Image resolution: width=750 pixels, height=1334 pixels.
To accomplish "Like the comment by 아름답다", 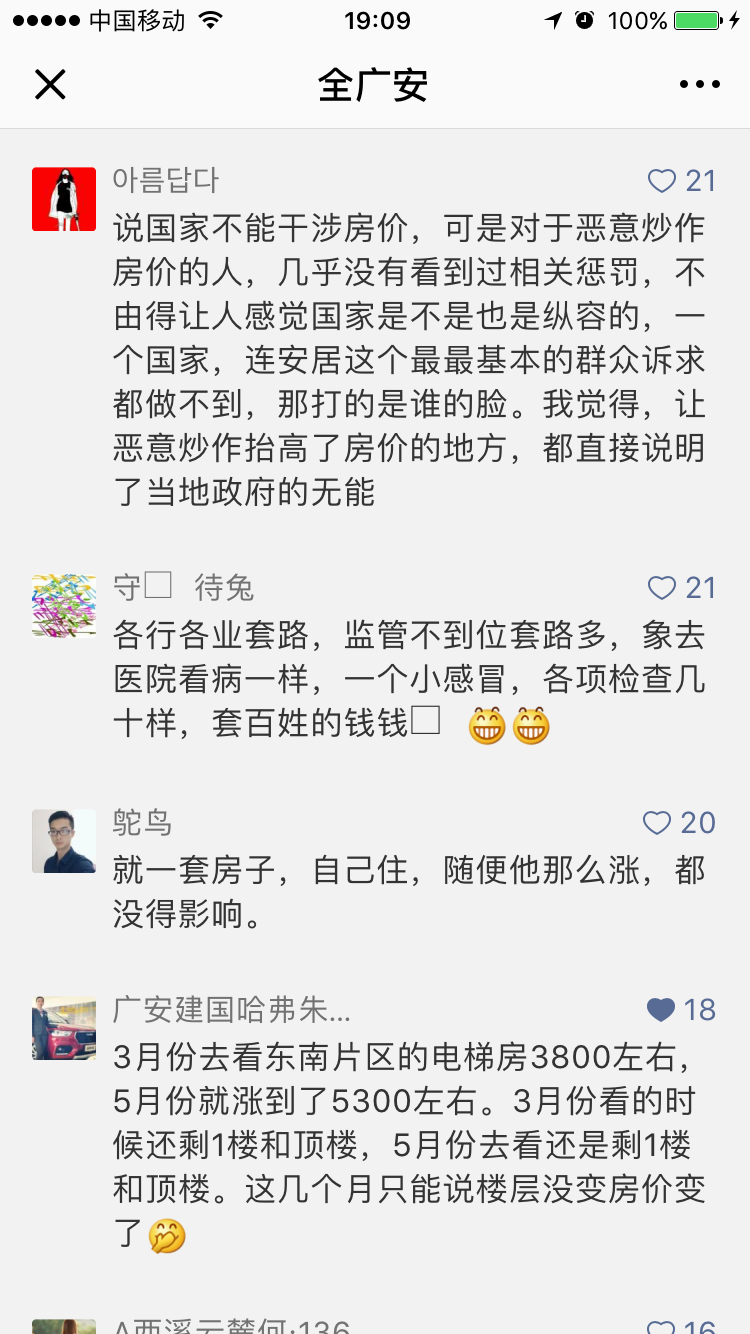I will point(662,181).
